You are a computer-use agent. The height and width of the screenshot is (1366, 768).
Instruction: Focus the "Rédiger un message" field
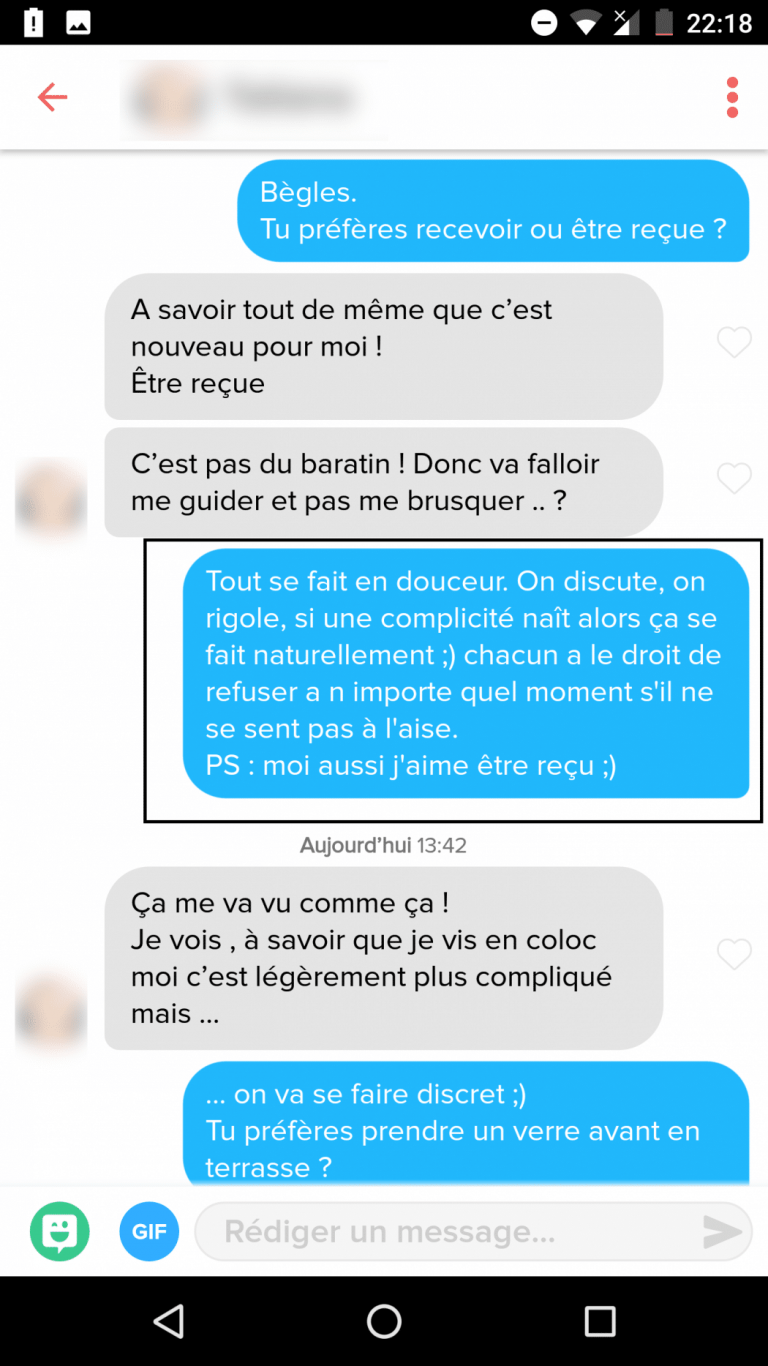pos(440,1232)
